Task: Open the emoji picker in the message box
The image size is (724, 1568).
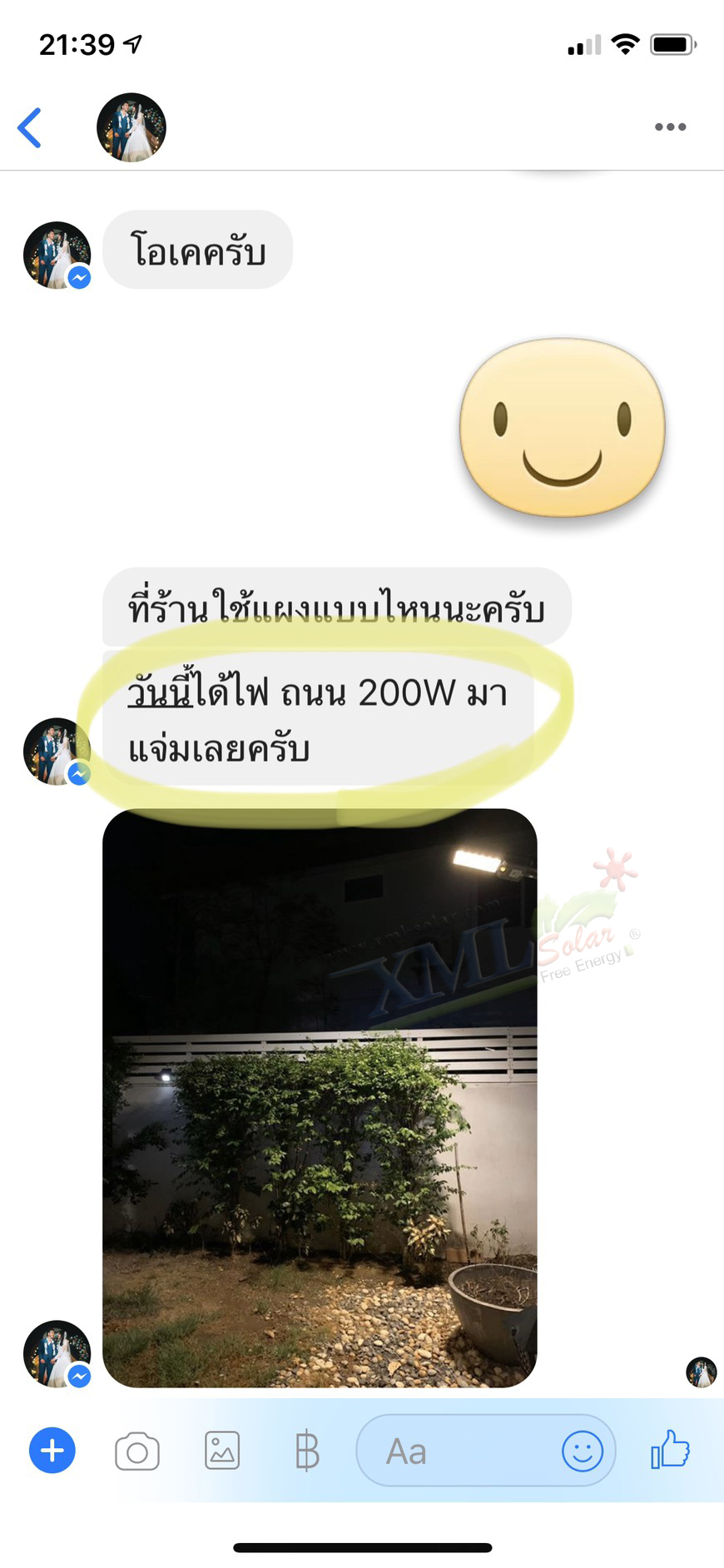Action: 582,1451
